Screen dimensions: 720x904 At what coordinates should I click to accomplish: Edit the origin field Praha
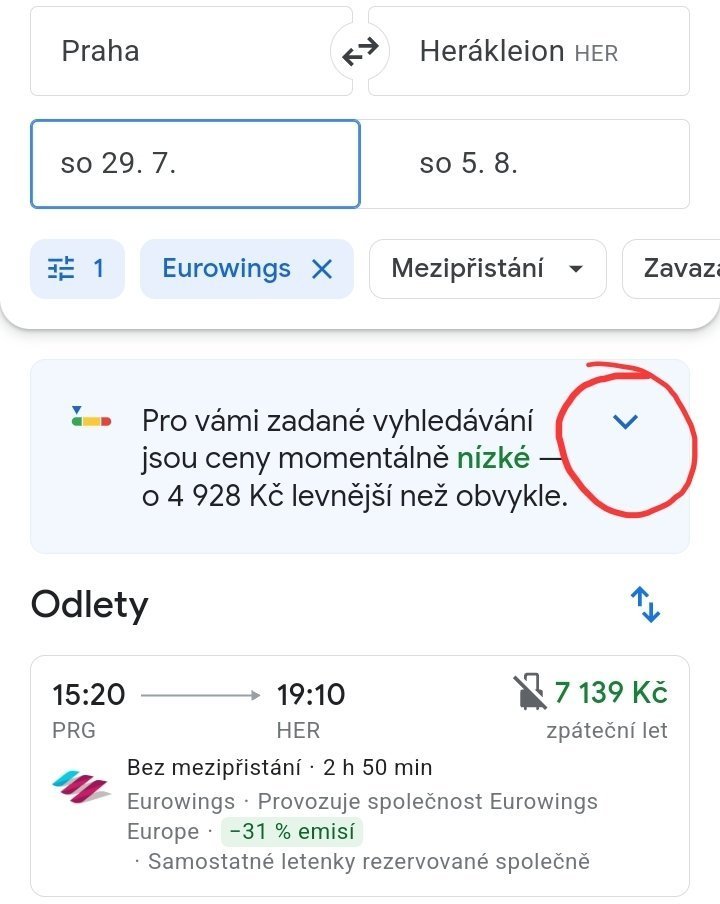click(190, 52)
